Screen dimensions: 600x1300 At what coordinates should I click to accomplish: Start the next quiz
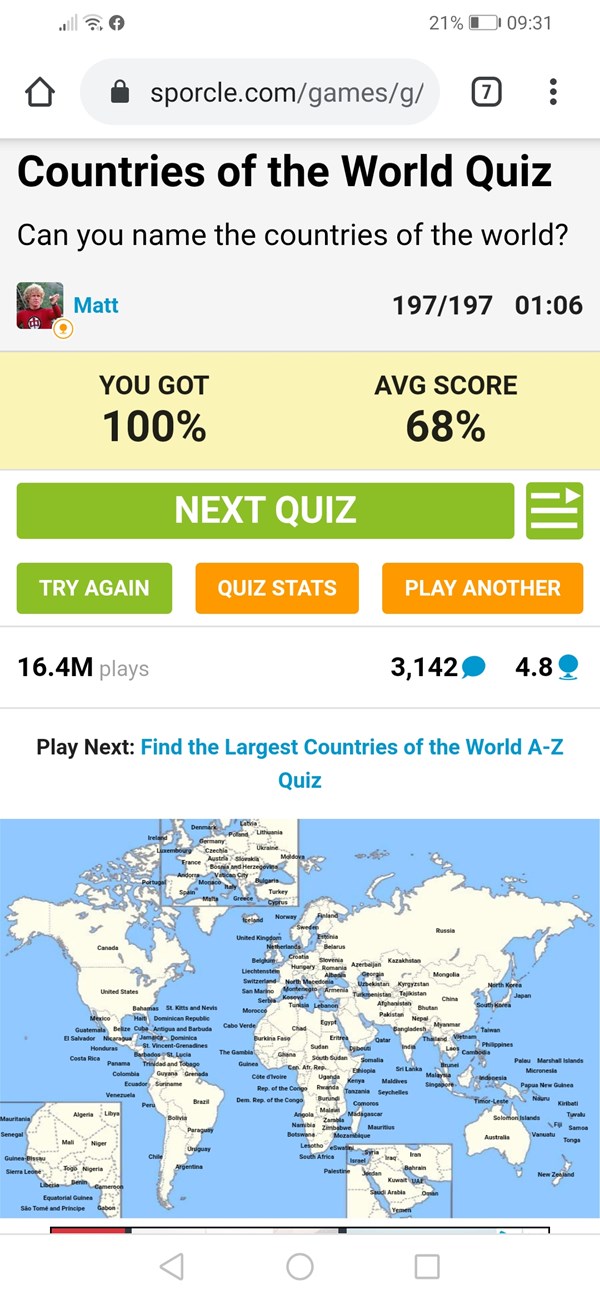pos(265,510)
